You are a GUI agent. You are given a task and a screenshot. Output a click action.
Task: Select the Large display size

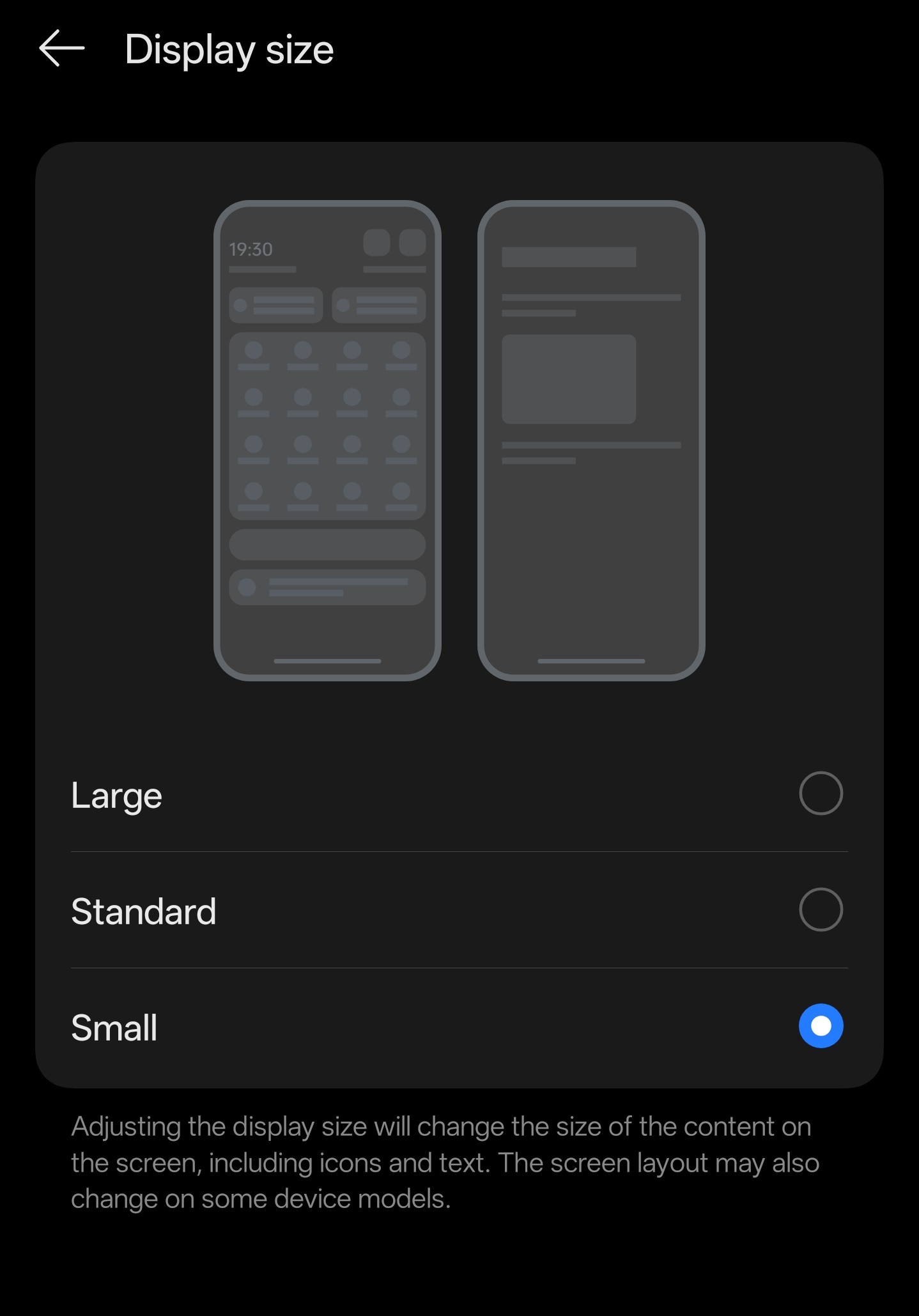pos(821,793)
